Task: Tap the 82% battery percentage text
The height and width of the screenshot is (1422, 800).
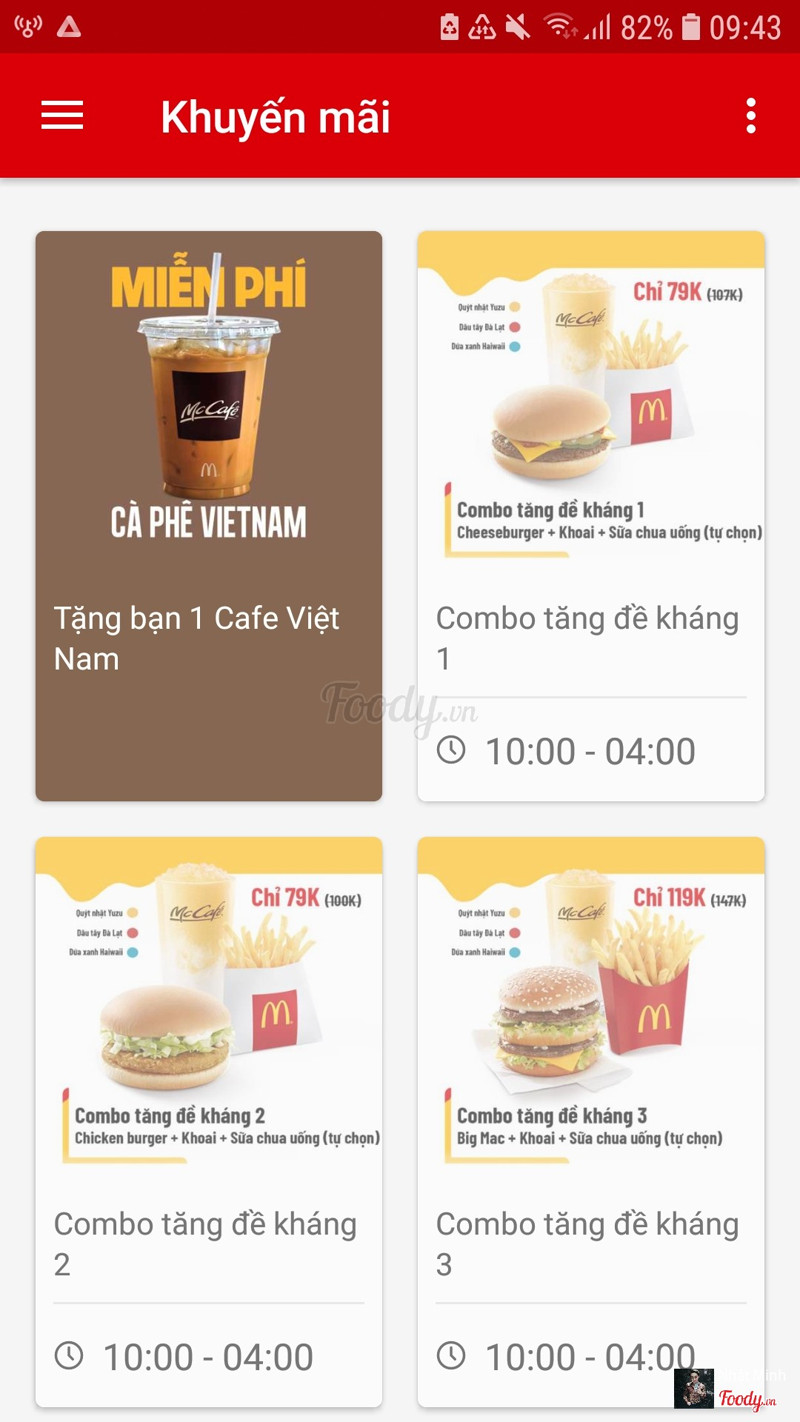Action: [646, 27]
